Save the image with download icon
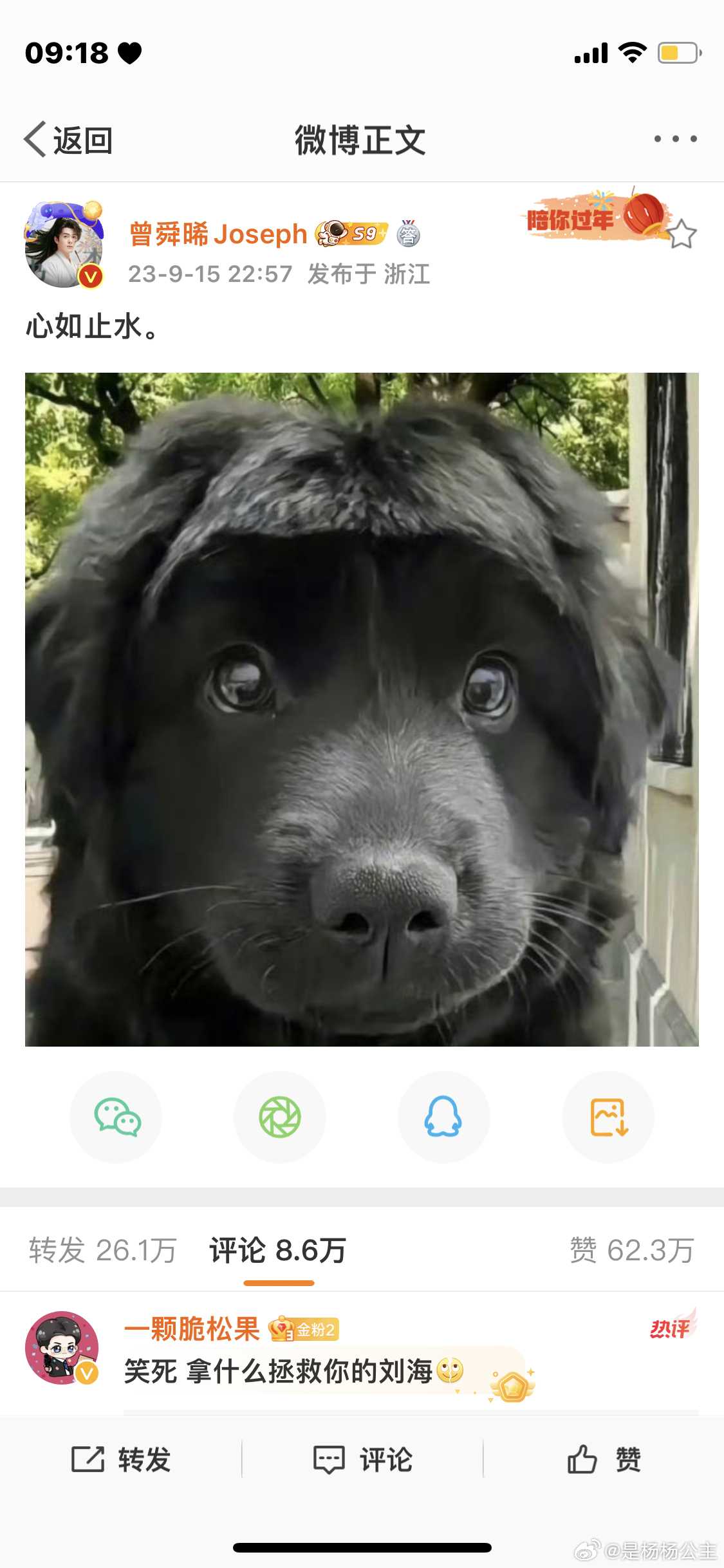 click(608, 1117)
